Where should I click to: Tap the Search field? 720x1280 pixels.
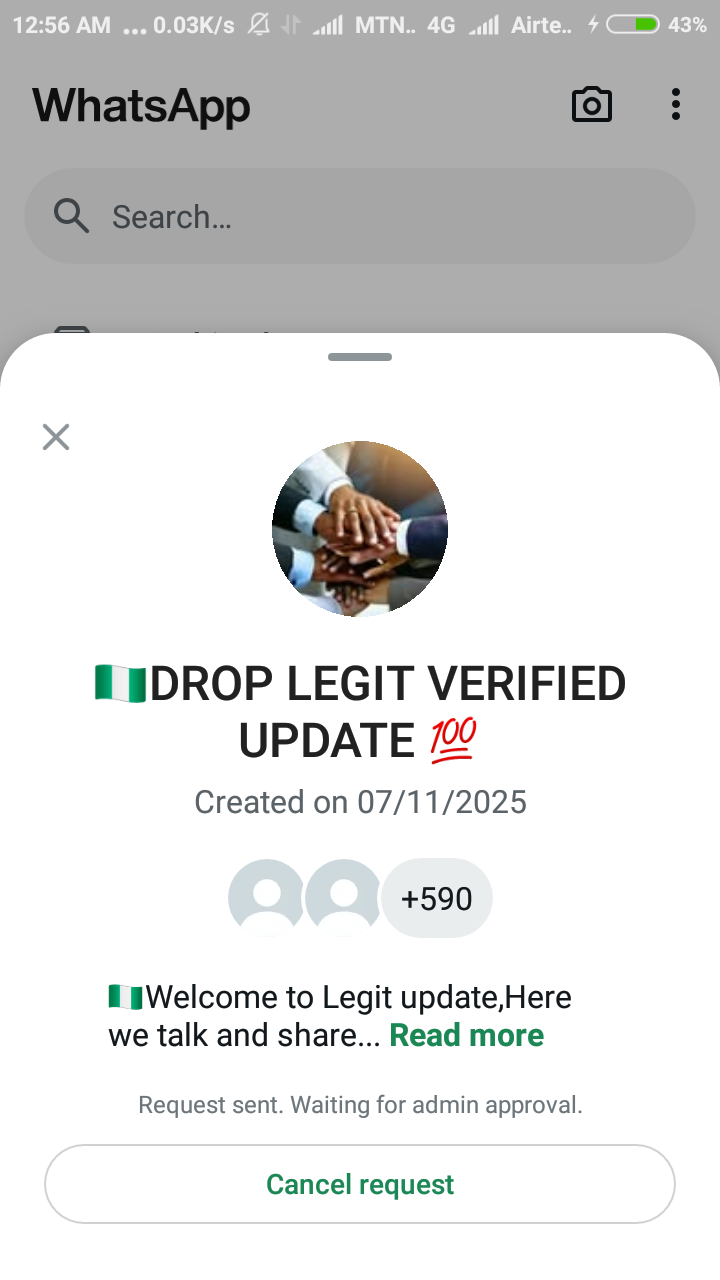[x=360, y=216]
